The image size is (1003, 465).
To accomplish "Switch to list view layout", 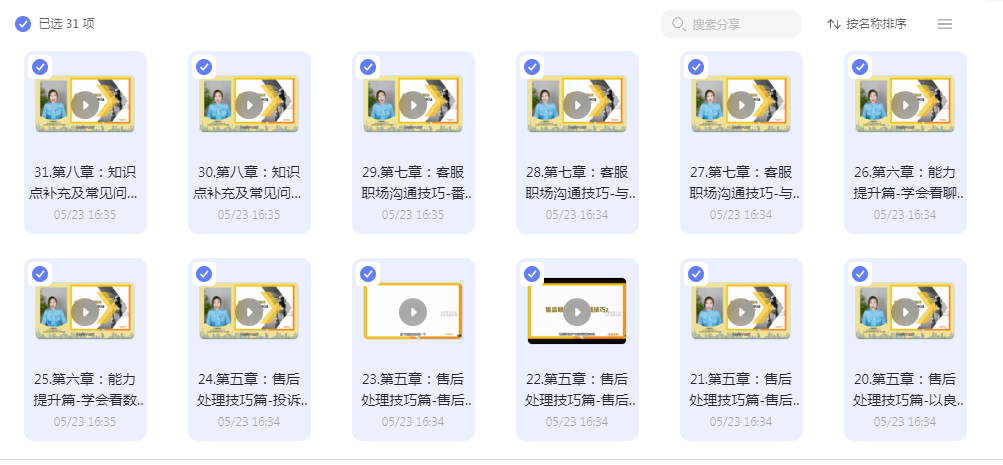I will pos(944,24).
